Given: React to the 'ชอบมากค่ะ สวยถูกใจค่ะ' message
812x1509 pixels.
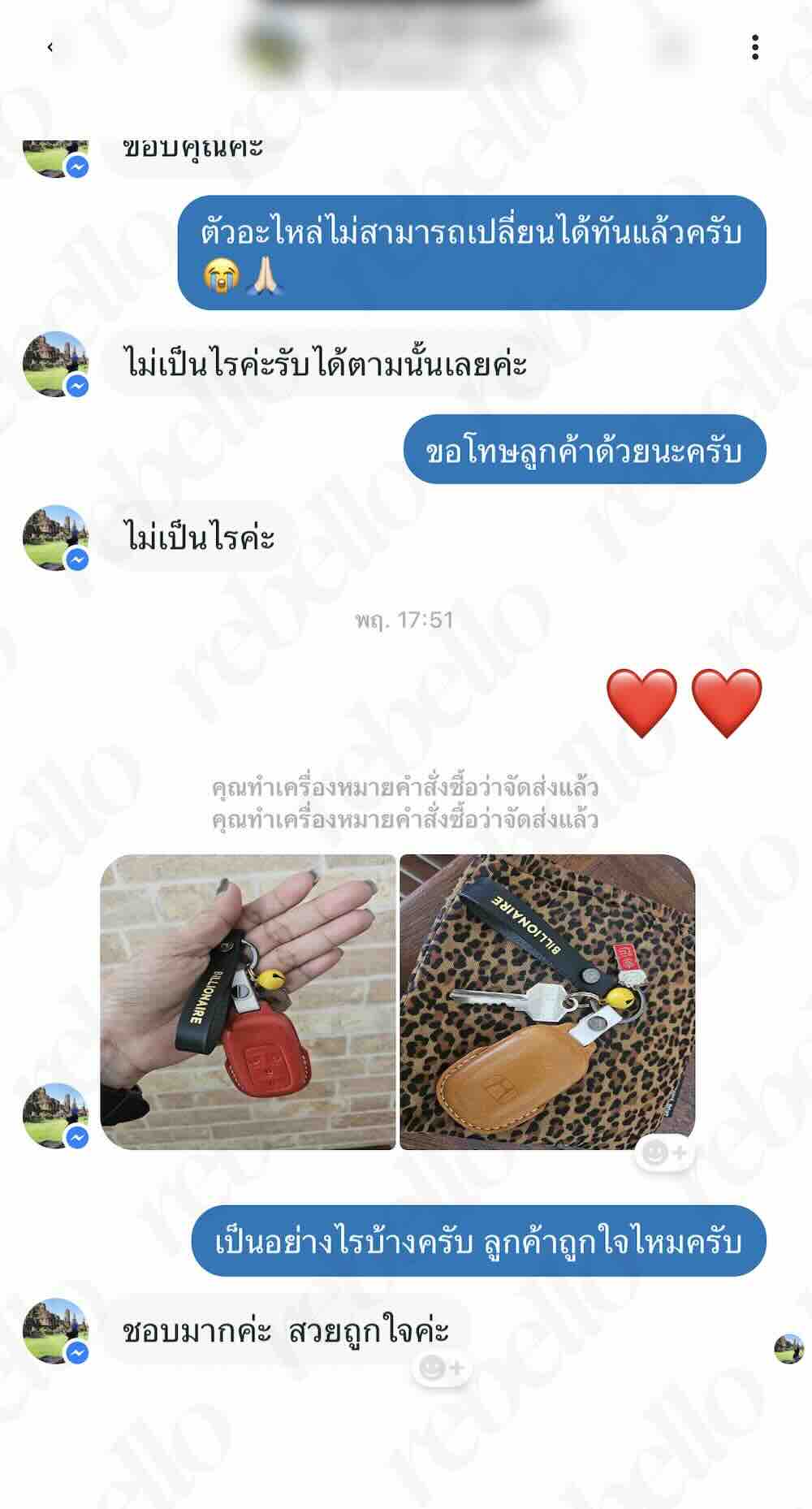Looking at the screenshot, I should (x=442, y=1368).
